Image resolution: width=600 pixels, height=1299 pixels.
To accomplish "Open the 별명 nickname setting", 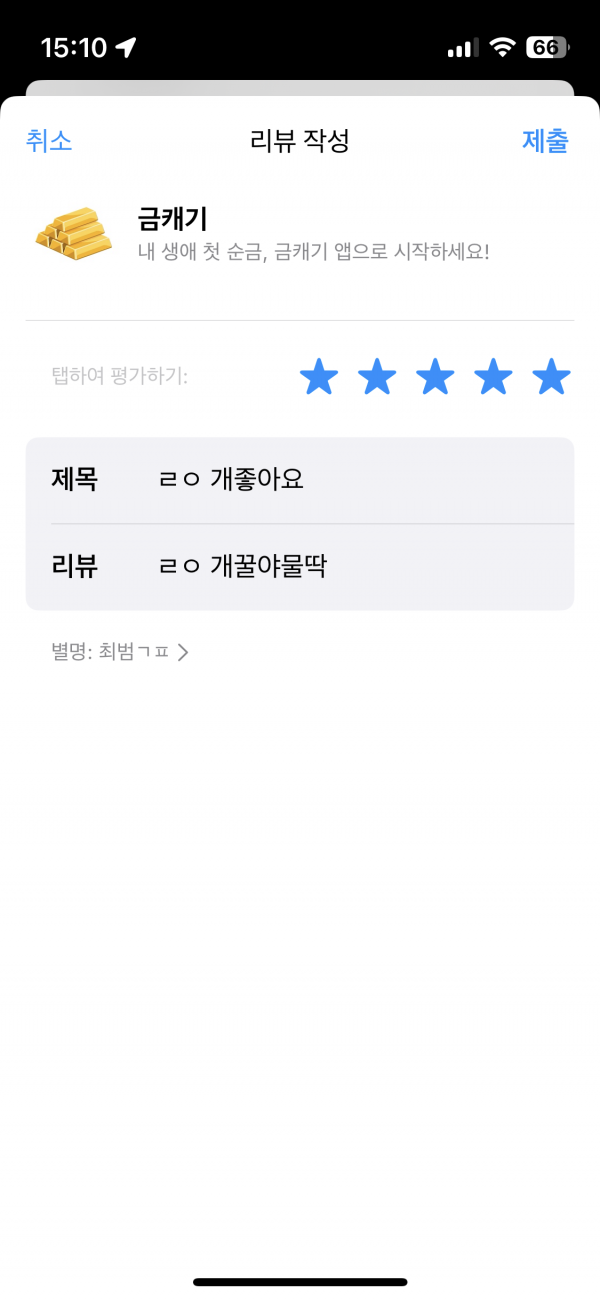I will click(x=120, y=653).
